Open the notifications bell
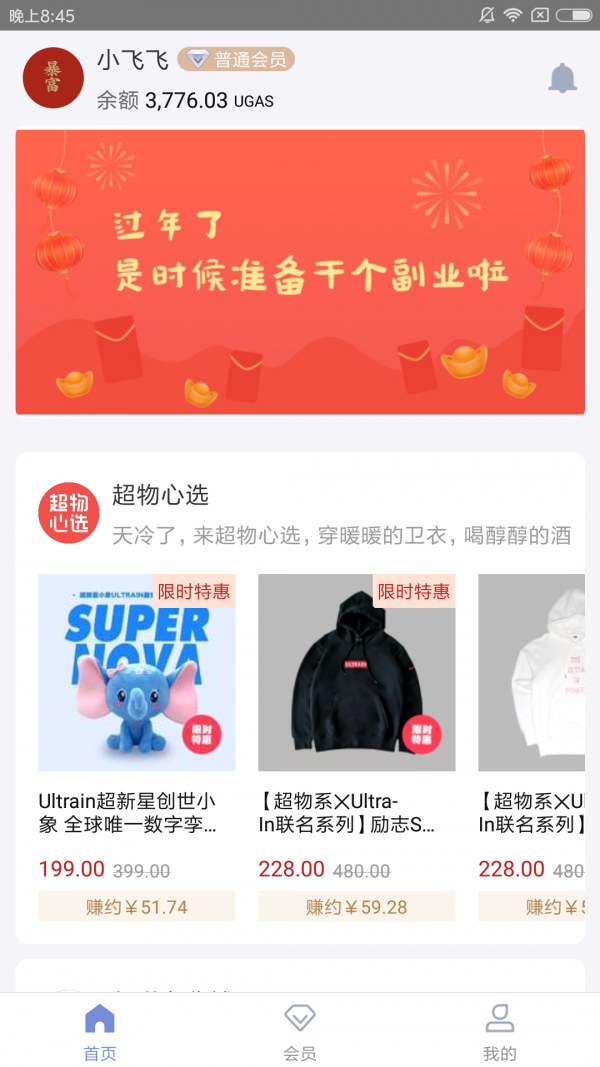Screen dimensions: 600x1067 [x=562, y=78]
